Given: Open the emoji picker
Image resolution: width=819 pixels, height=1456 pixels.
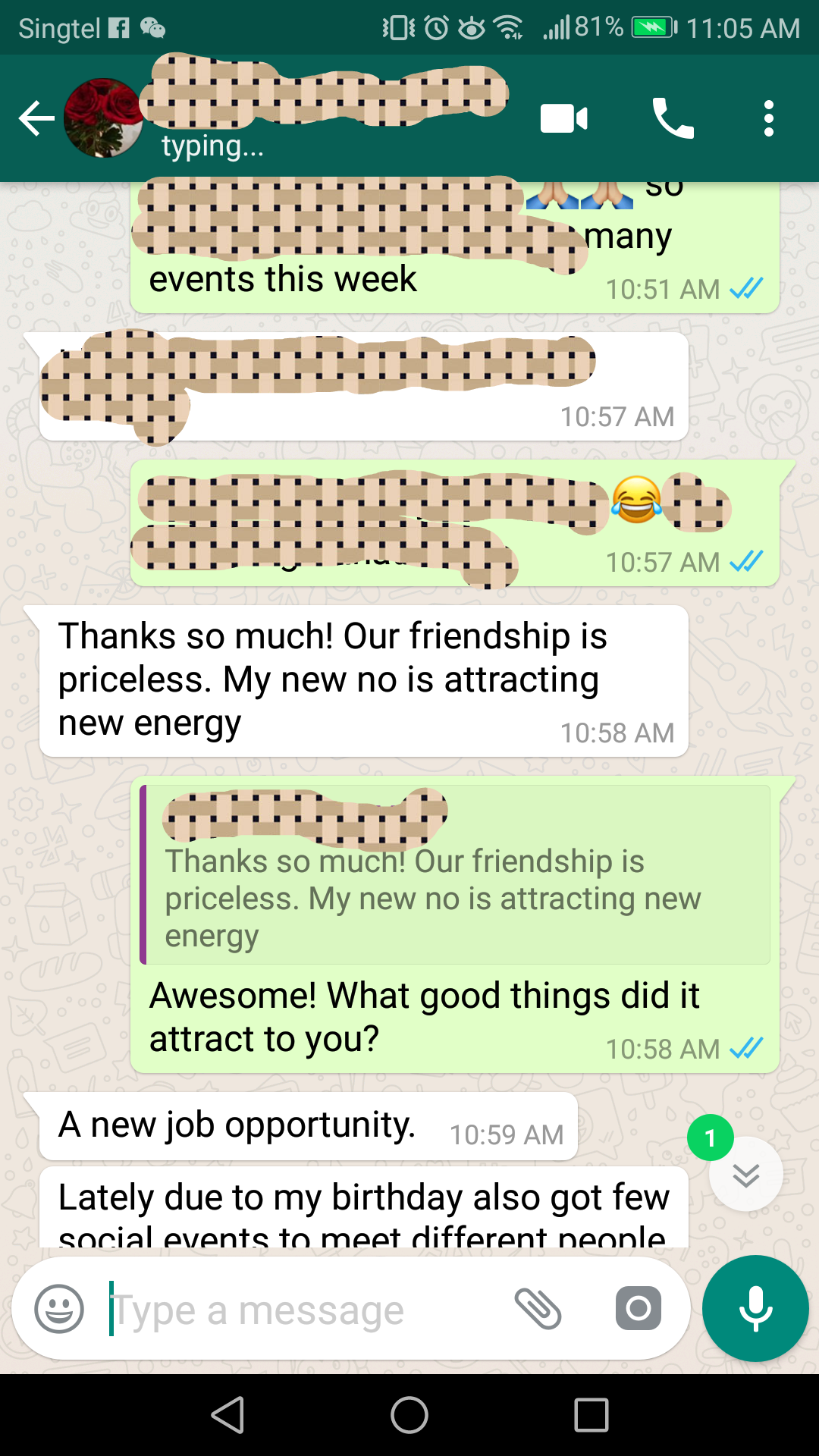Looking at the screenshot, I should [59, 1309].
